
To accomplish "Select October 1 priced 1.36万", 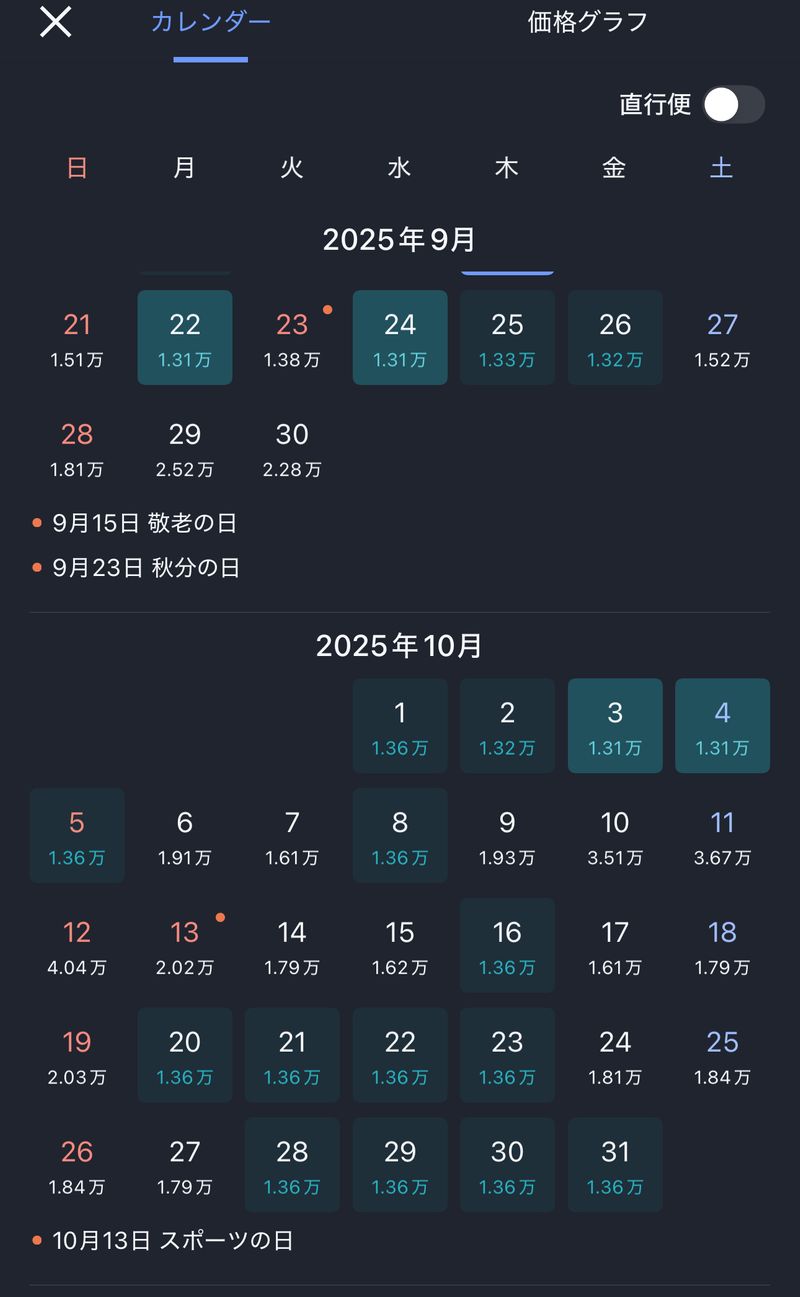I will (x=400, y=726).
